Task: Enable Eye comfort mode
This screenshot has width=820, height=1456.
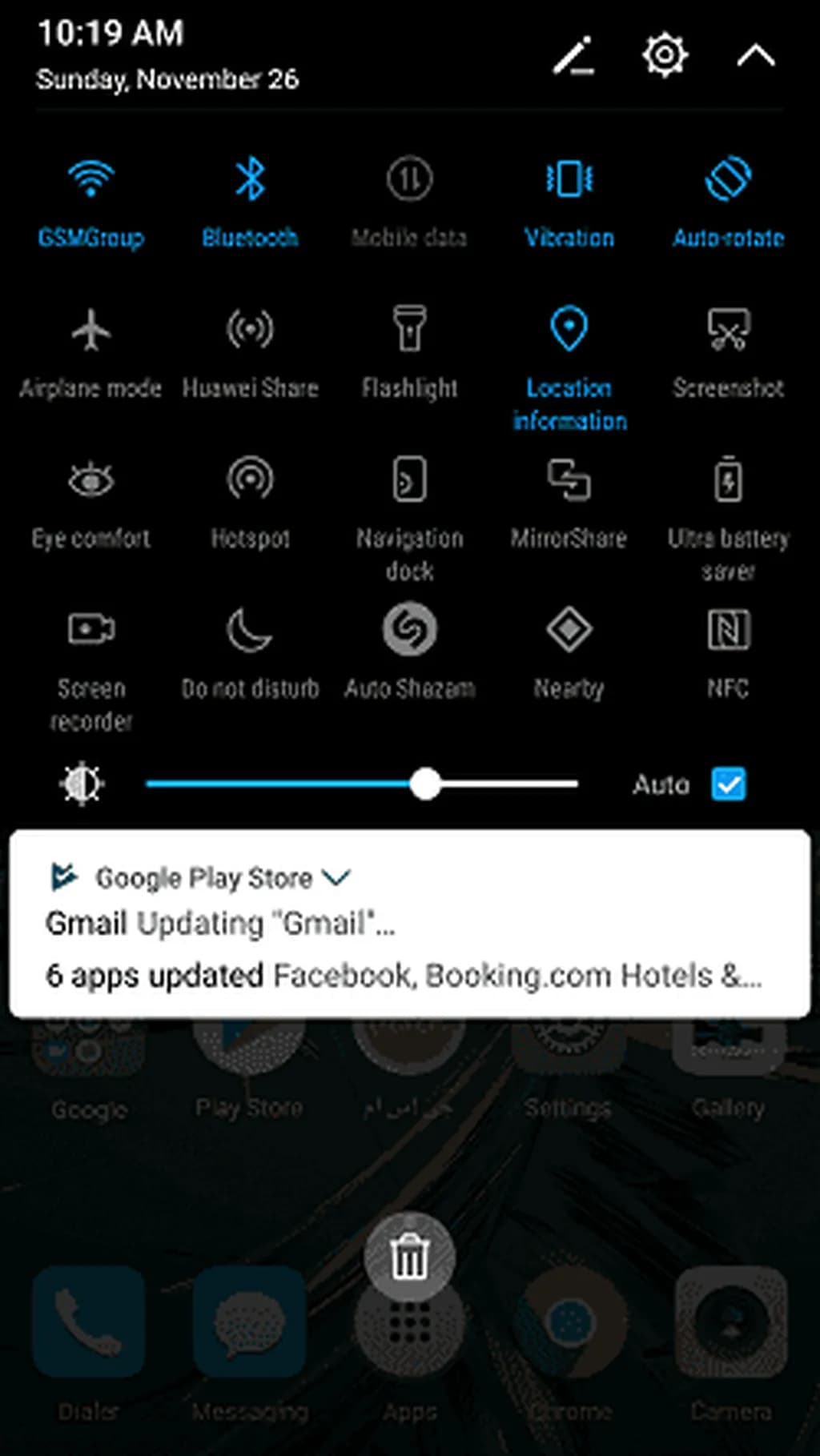Action: 90,479
